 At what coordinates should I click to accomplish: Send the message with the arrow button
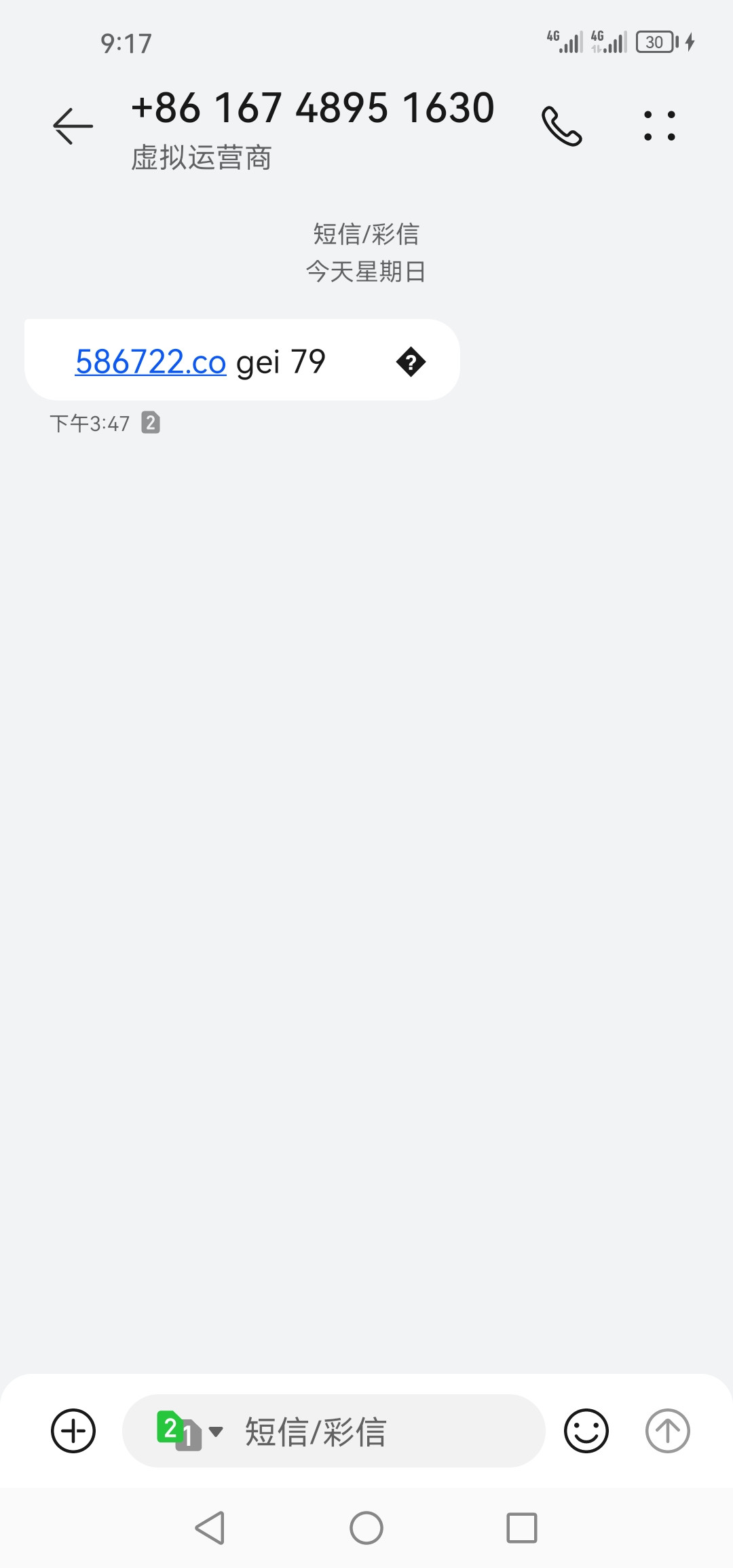point(667,1431)
